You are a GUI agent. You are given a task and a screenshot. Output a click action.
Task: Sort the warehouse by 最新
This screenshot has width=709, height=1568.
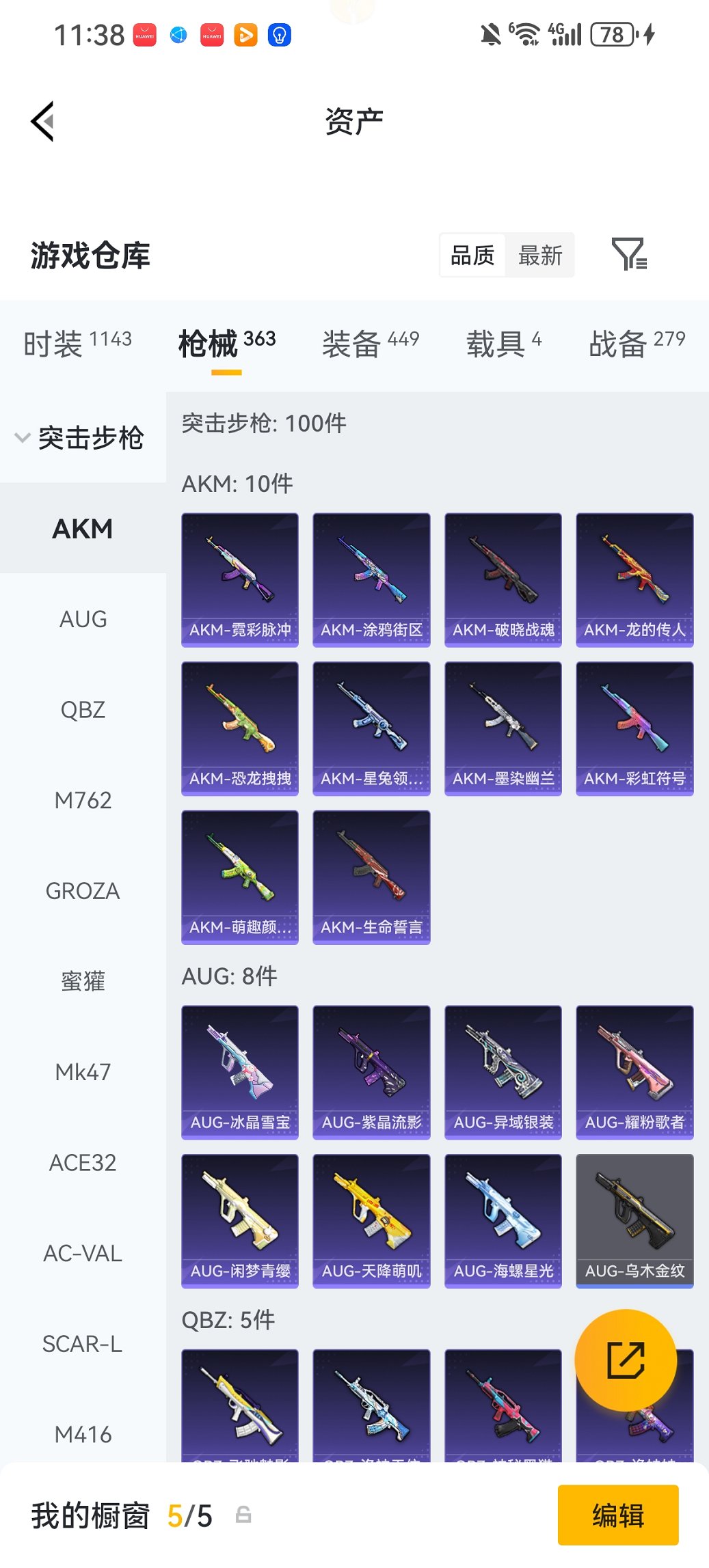540,256
